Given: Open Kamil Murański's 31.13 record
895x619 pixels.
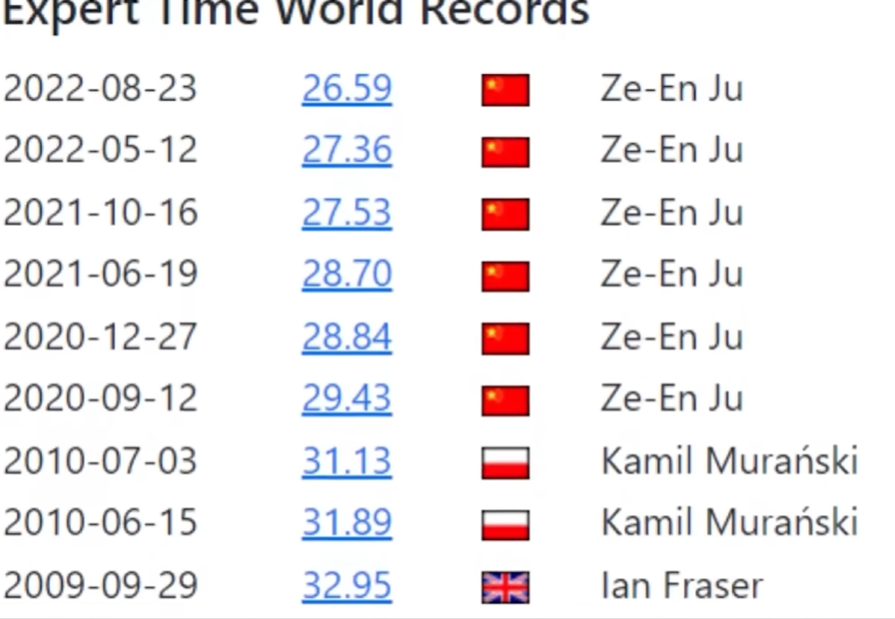Looking at the screenshot, I should pyautogui.click(x=346, y=461).
